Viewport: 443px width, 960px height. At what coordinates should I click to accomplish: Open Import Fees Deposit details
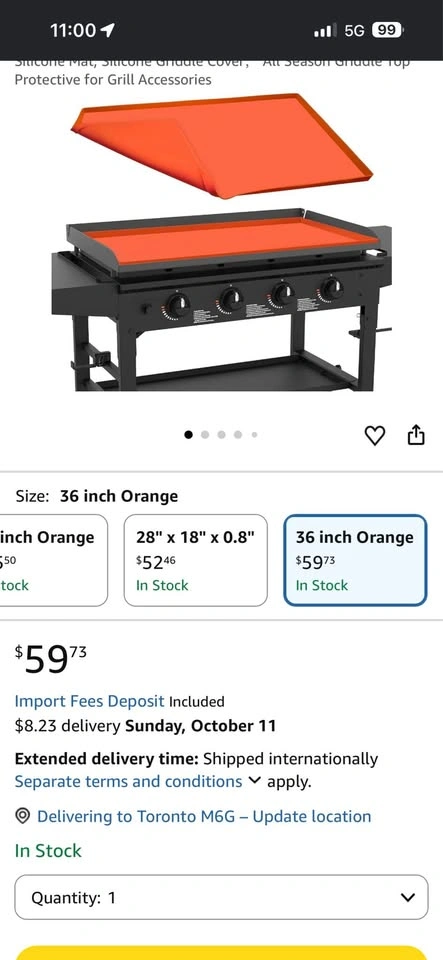click(89, 701)
